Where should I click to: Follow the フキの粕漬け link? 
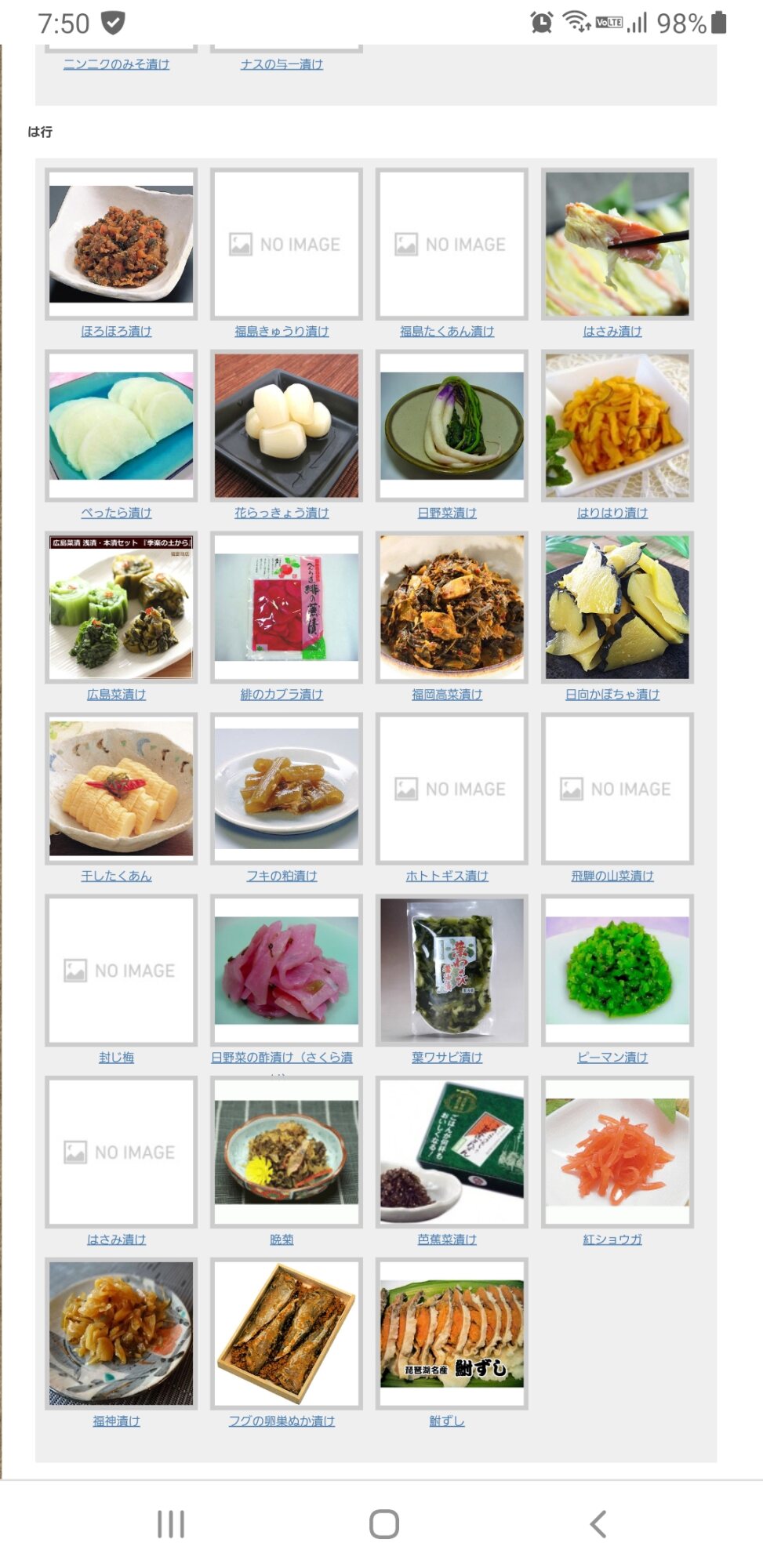point(282,876)
